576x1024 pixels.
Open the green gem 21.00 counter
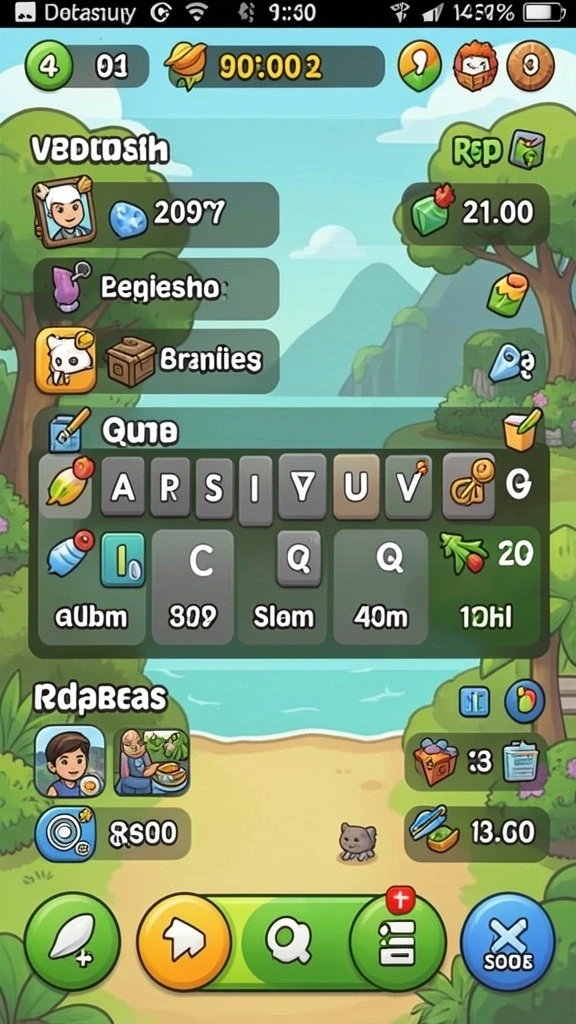coord(475,214)
